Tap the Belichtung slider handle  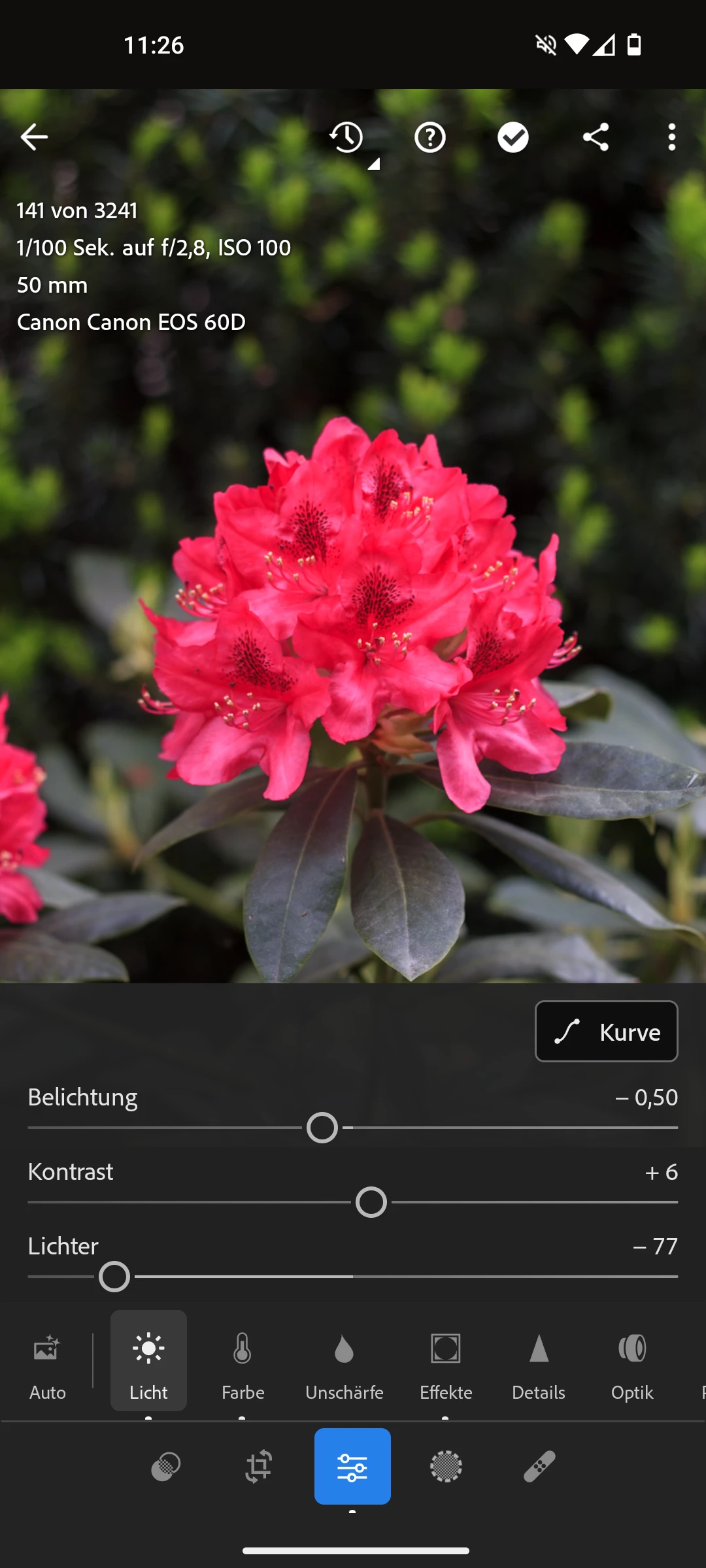(322, 1128)
